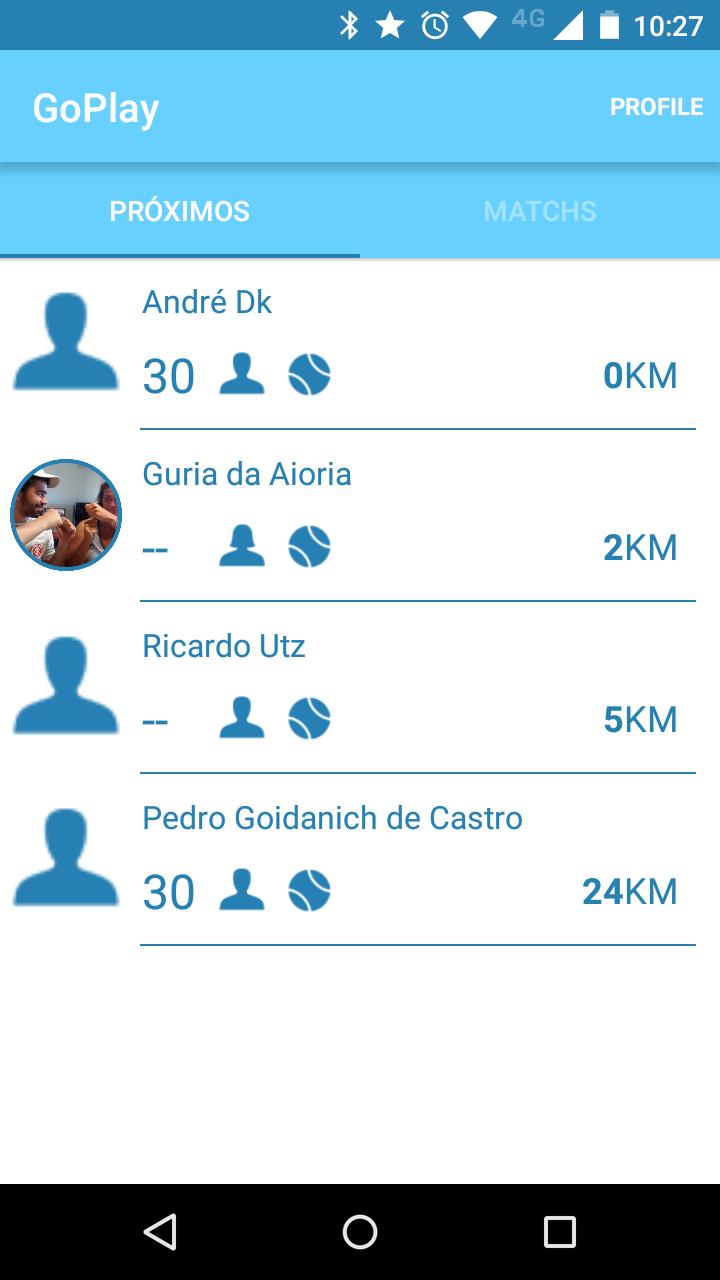Select the tennis ball icon on André Dk's row
Screen dimensions: 720x1280
pyautogui.click(x=309, y=374)
